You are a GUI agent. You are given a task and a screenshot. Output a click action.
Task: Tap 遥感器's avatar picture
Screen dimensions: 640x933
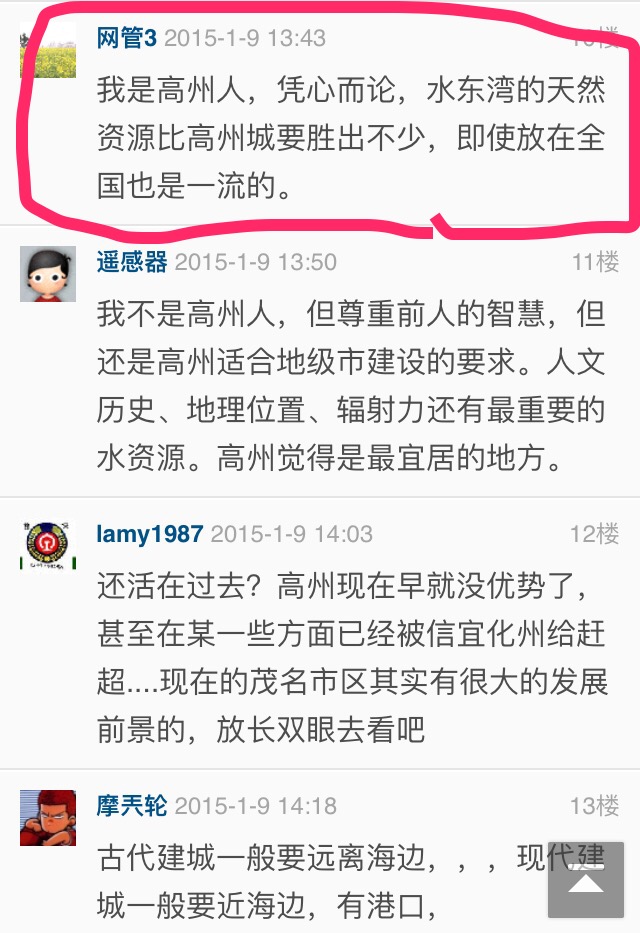click(x=48, y=274)
